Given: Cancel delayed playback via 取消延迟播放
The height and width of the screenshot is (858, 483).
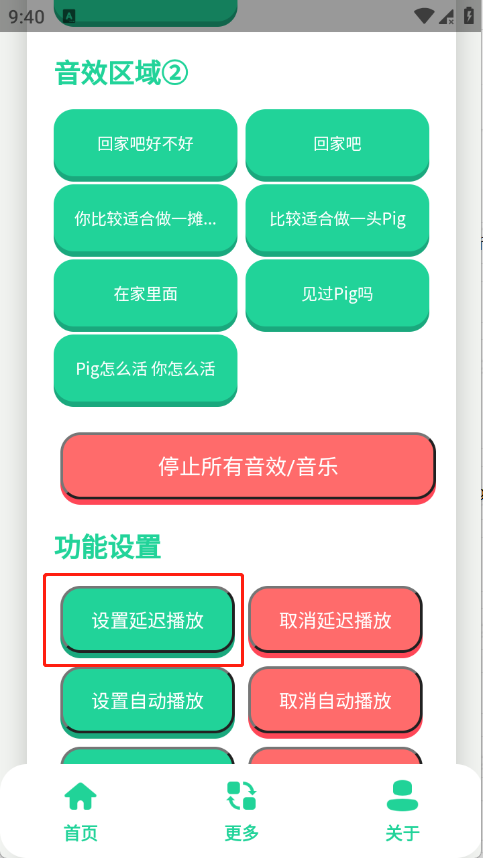Looking at the screenshot, I should coord(335,621).
